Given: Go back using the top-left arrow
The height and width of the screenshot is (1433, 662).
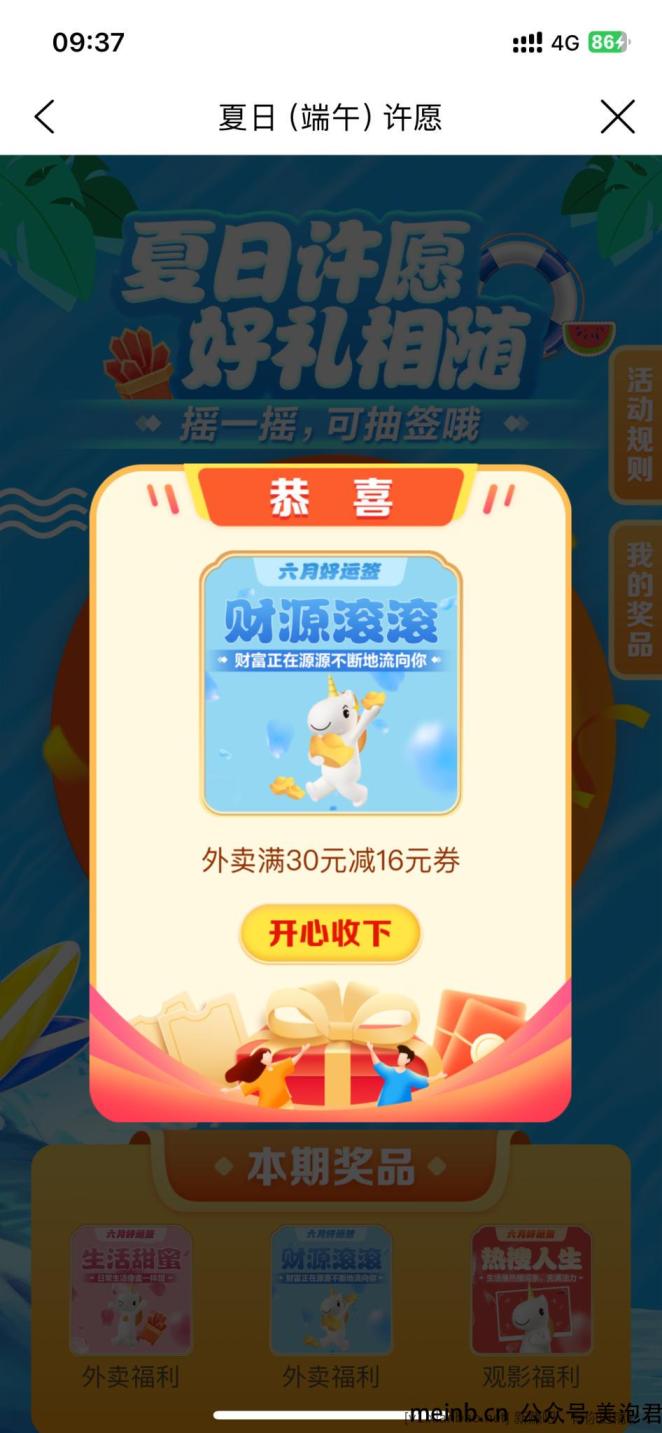Looking at the screenshot, I should coord(45,117).
